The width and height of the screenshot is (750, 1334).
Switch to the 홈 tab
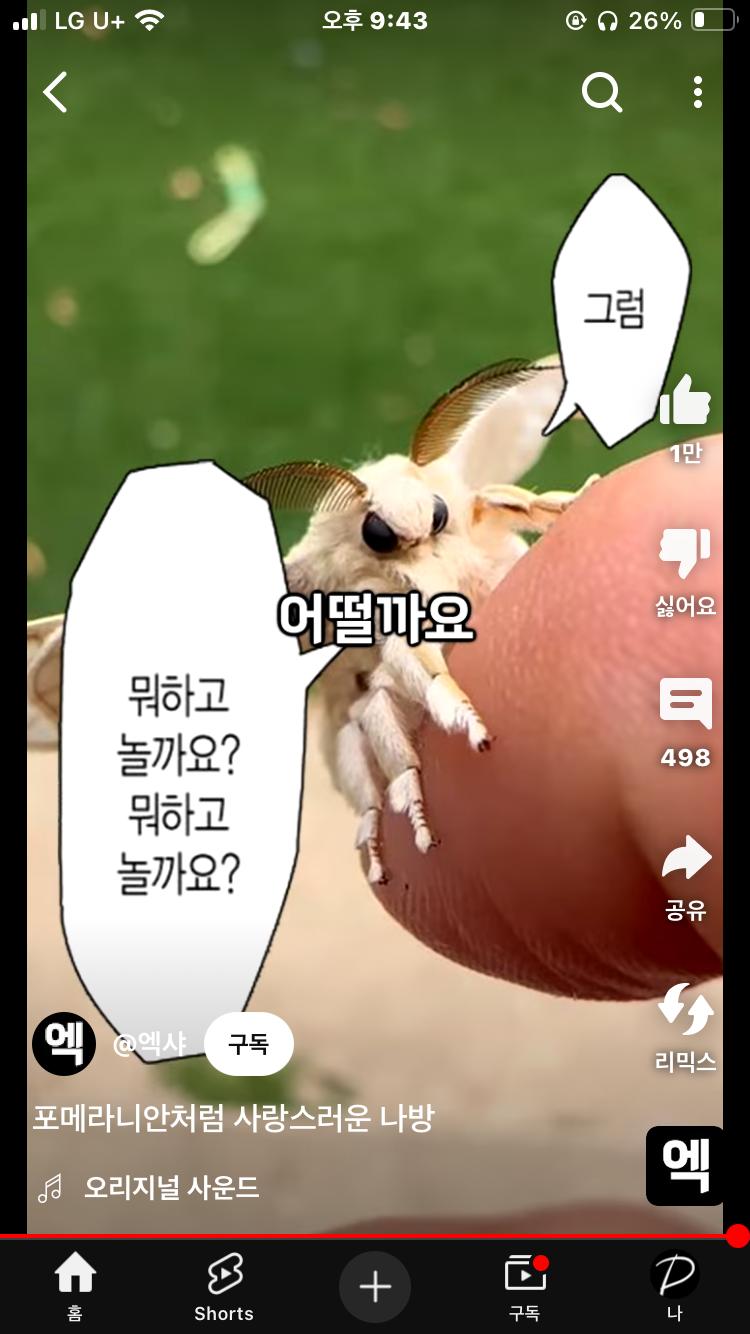click(x=75, y=1286)
